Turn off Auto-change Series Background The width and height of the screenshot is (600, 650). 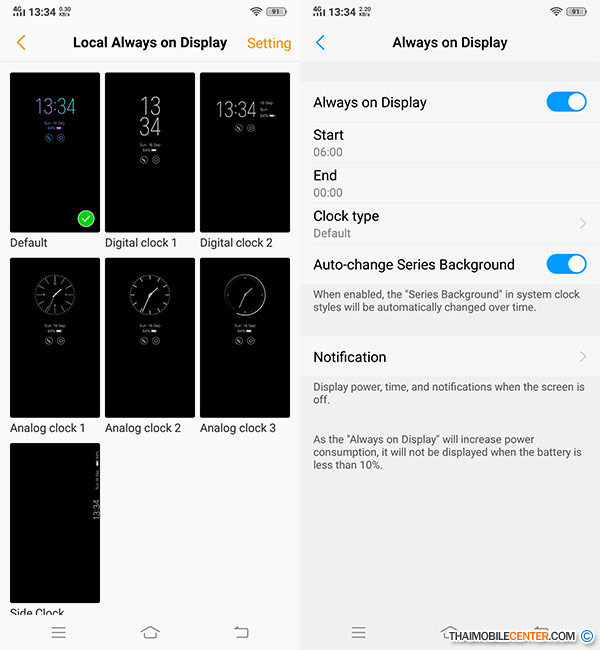(x=566, y=264)
